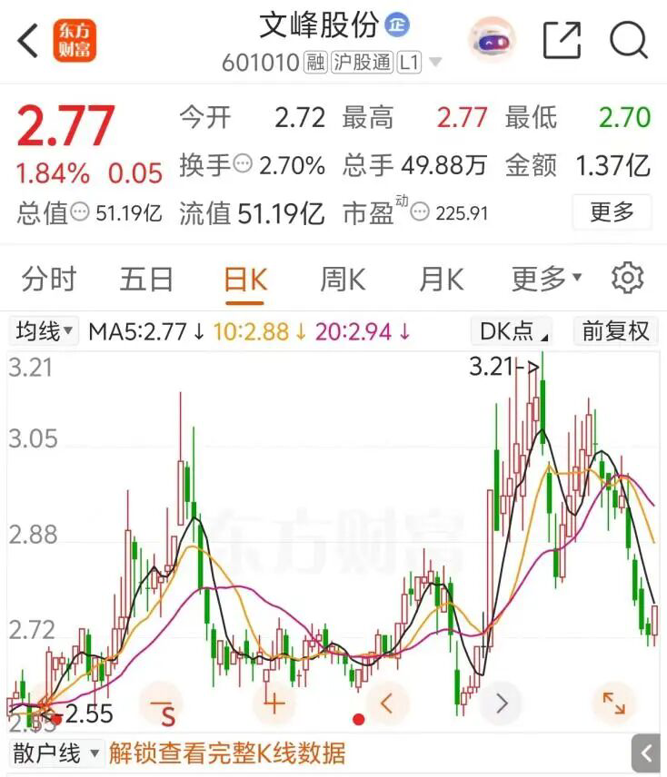Select the 日K chart tab
667x777 pixels.
(245, 279)
